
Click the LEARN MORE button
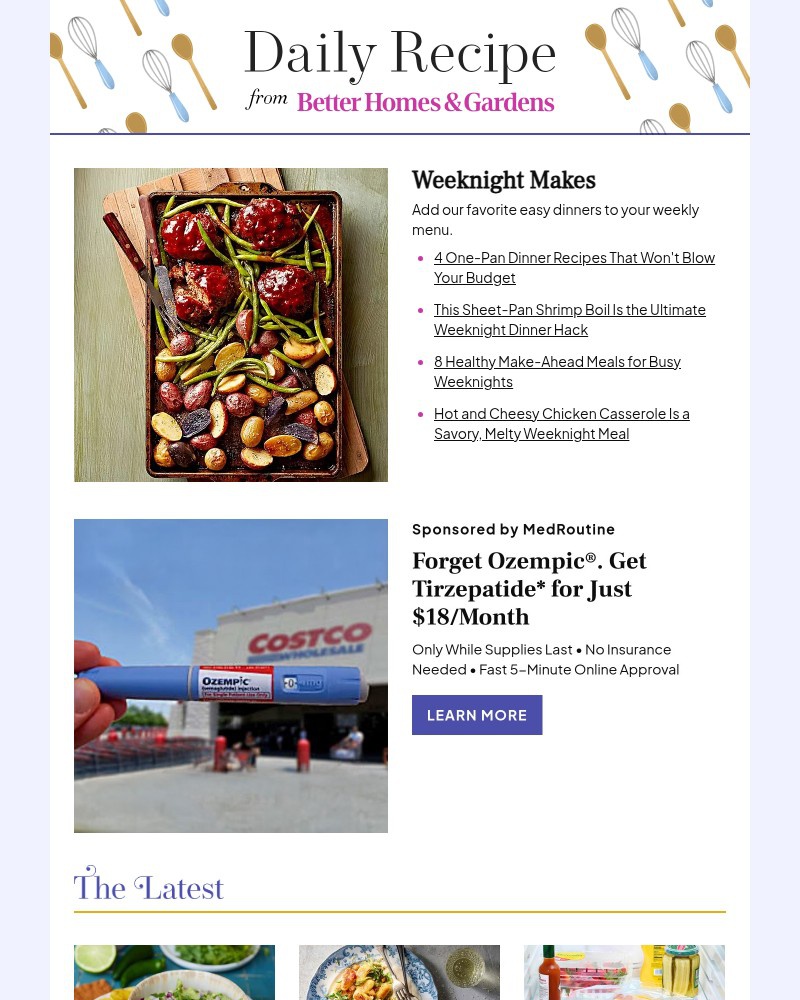pyautogui.click(x=477, y=715)
